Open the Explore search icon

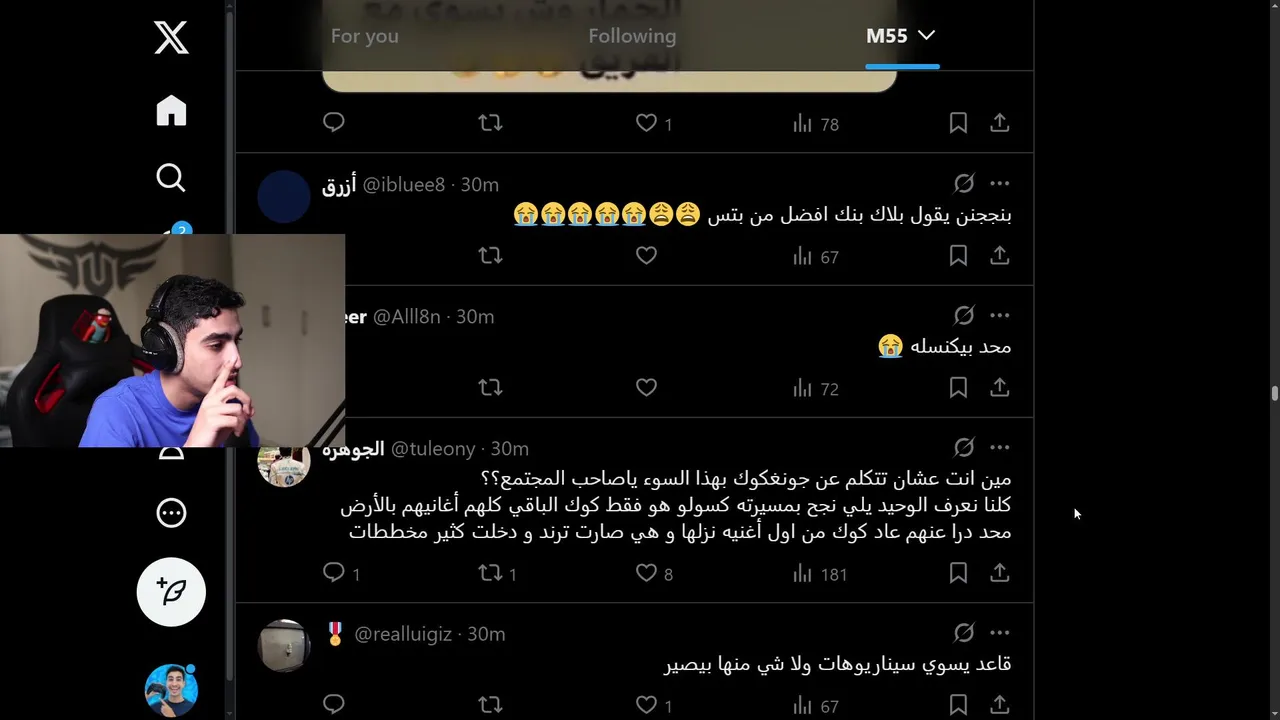[x=171, y=178]
